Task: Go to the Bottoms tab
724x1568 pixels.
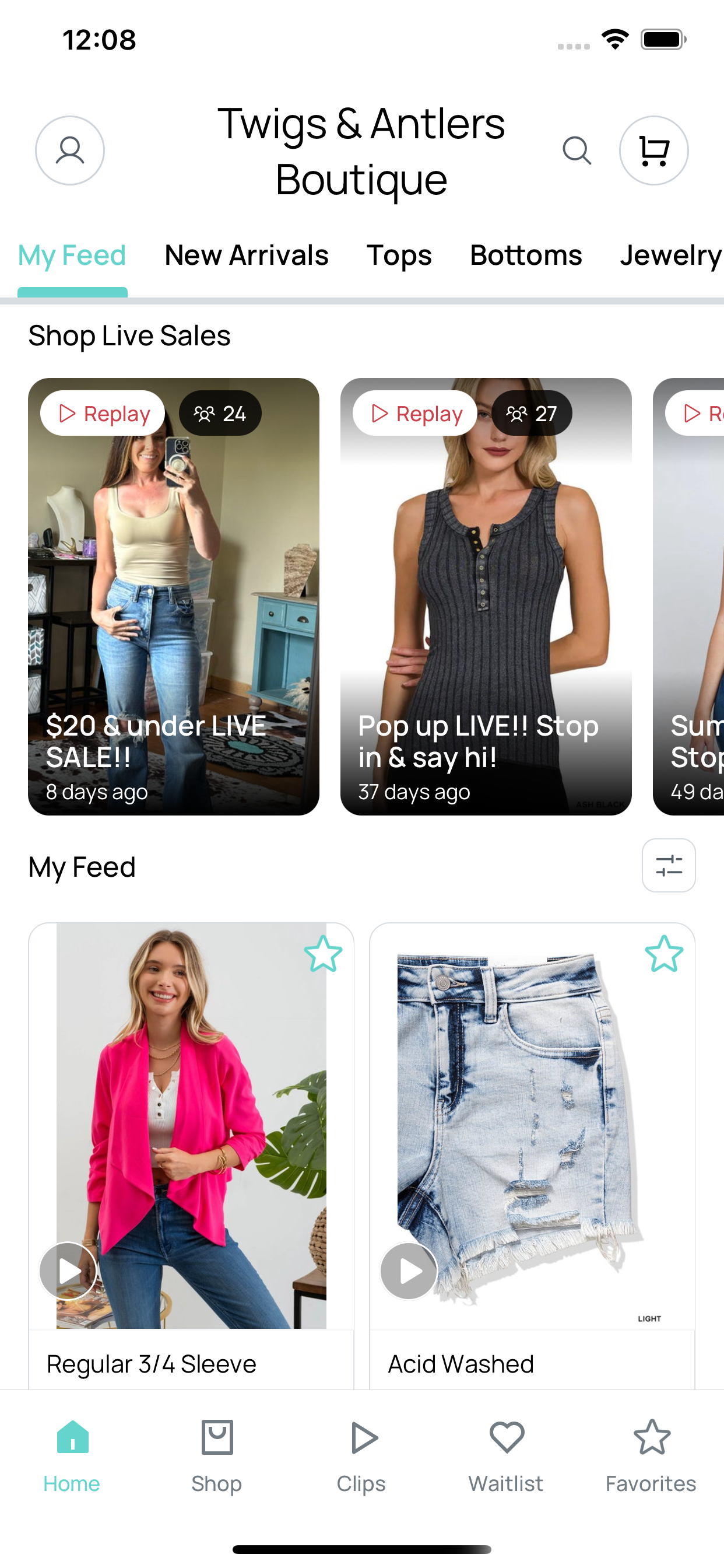Action: point(526,255)
